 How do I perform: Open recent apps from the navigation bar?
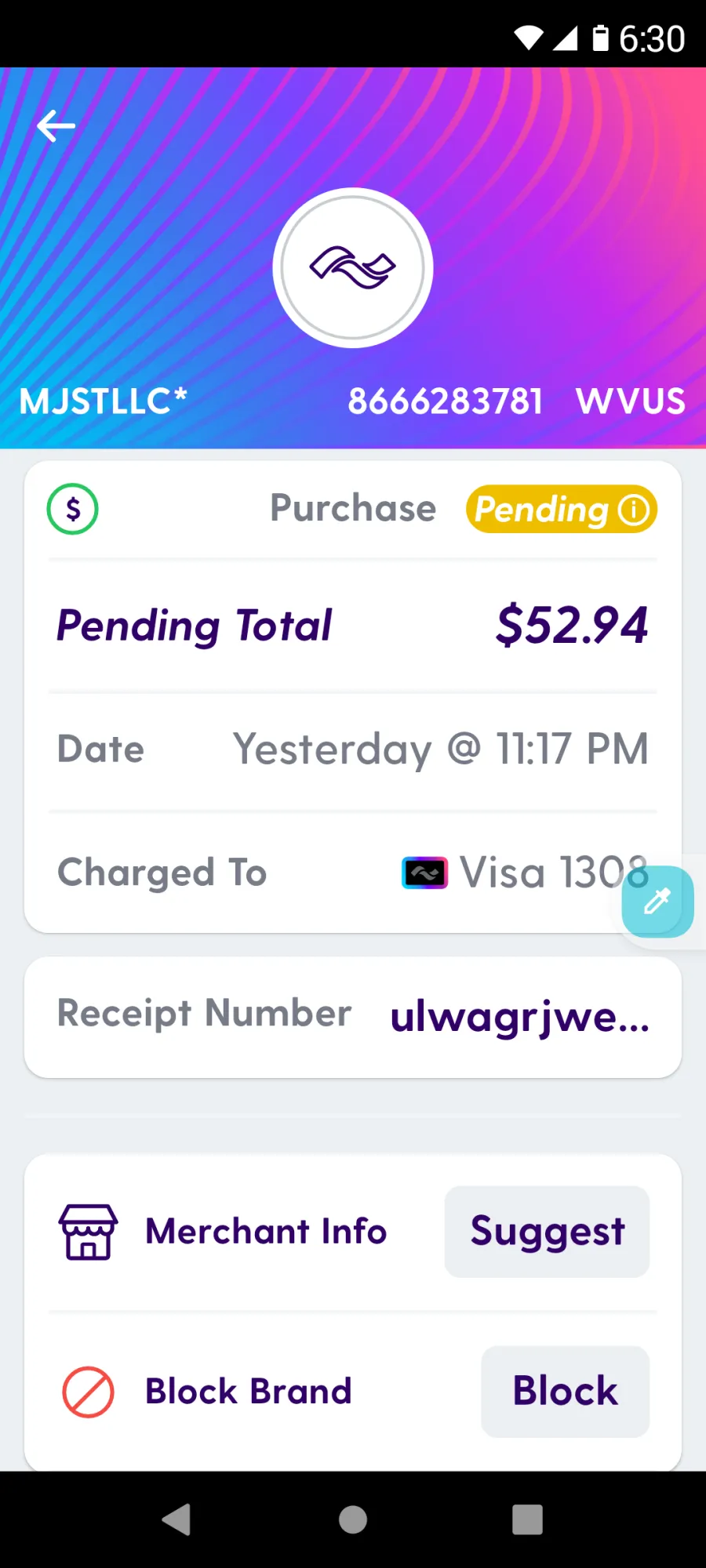[x=527, y=1519]
